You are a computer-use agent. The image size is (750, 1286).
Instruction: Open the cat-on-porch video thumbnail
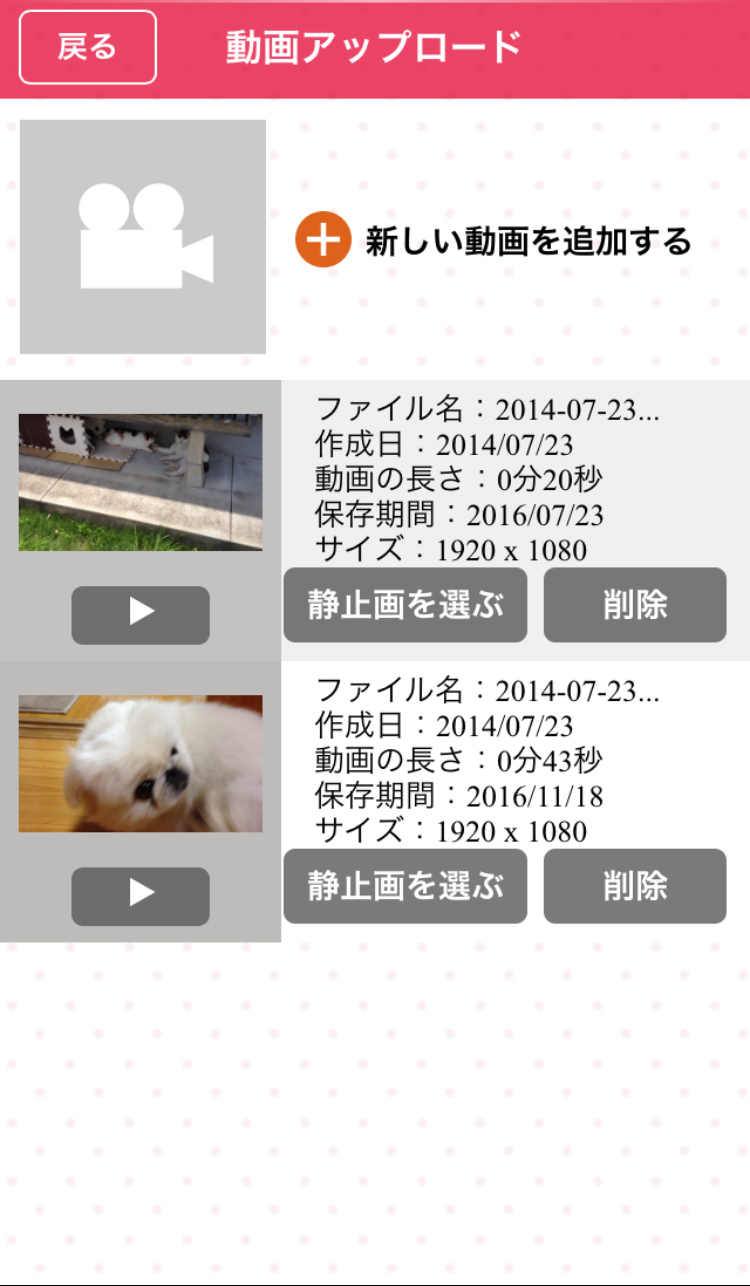[141, 482]
